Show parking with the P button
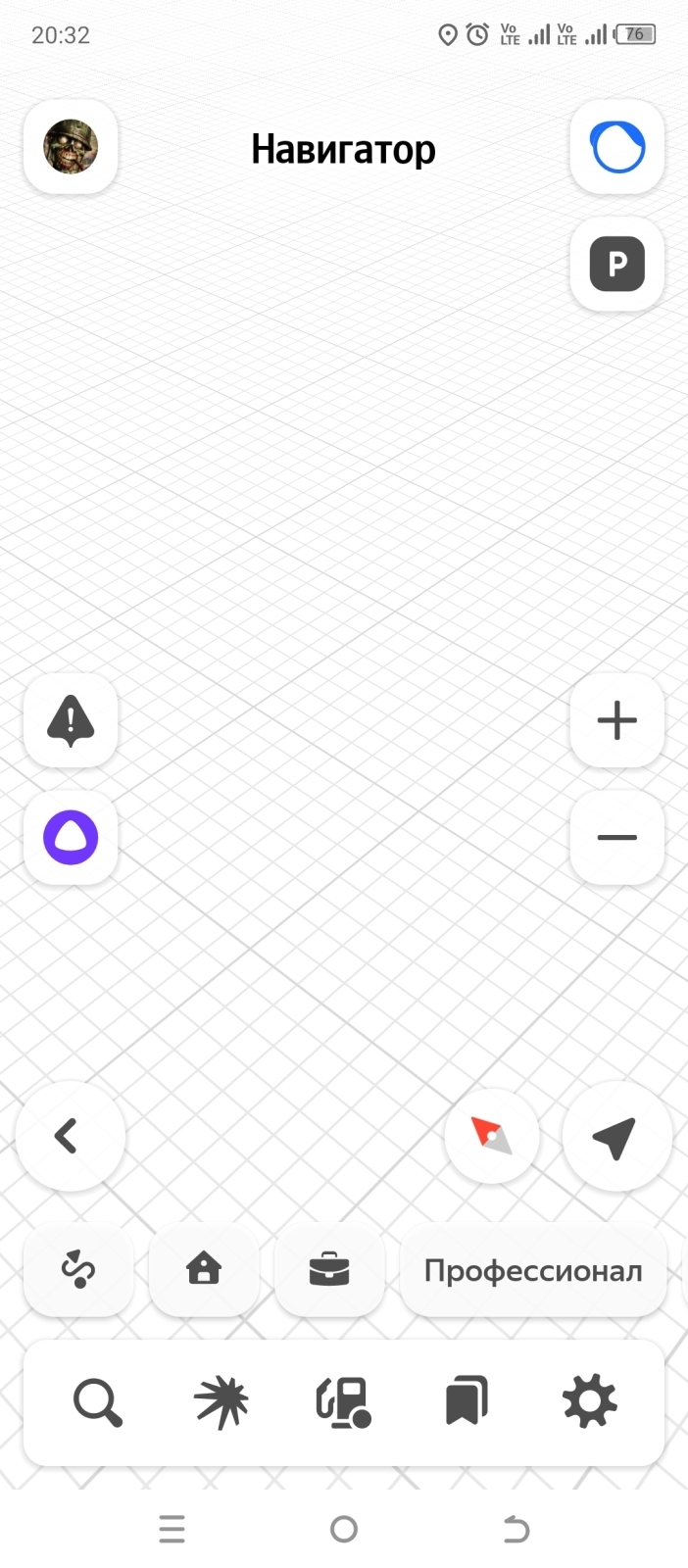 pyautogui.click(x=617, y=264)
